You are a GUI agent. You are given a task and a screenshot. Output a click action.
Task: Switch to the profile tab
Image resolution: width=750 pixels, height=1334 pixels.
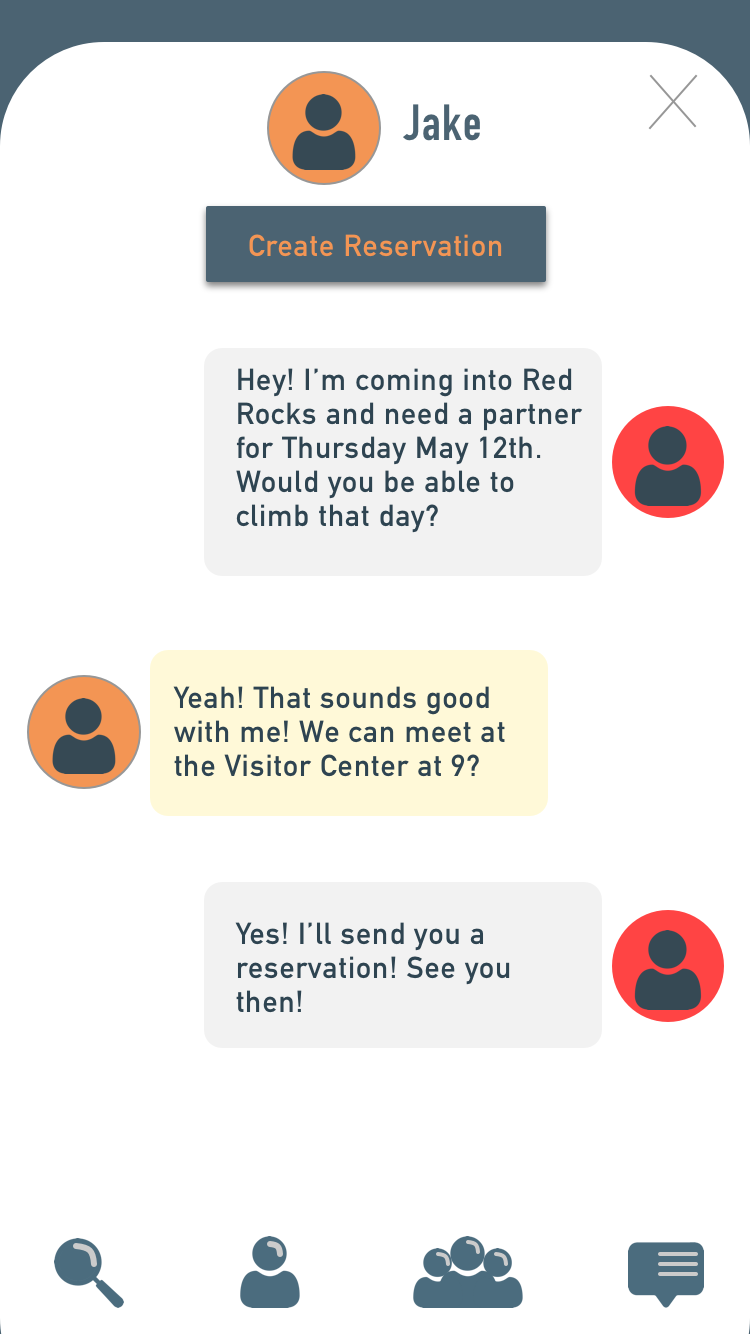coord(270,1272)
